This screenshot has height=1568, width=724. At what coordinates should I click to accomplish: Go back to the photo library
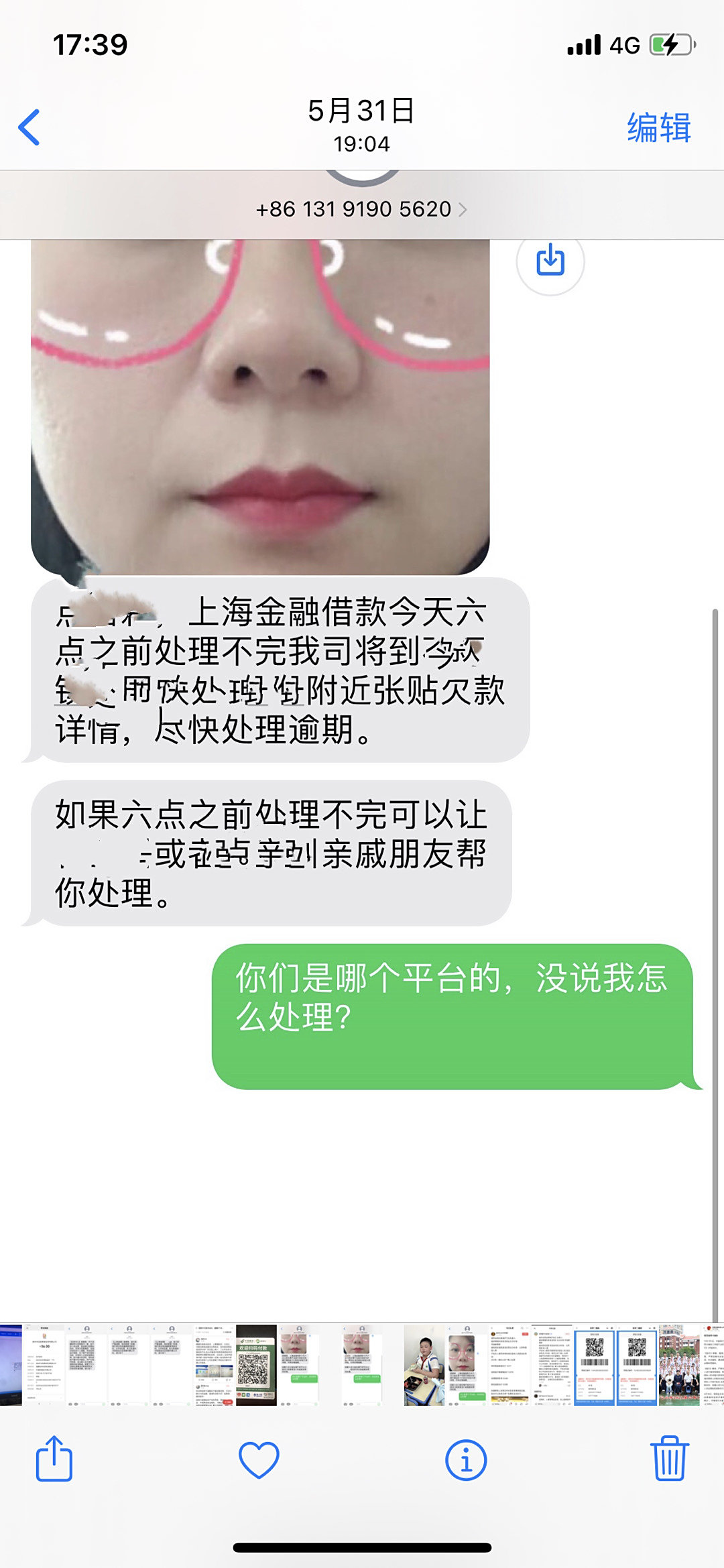click(29, 127)
